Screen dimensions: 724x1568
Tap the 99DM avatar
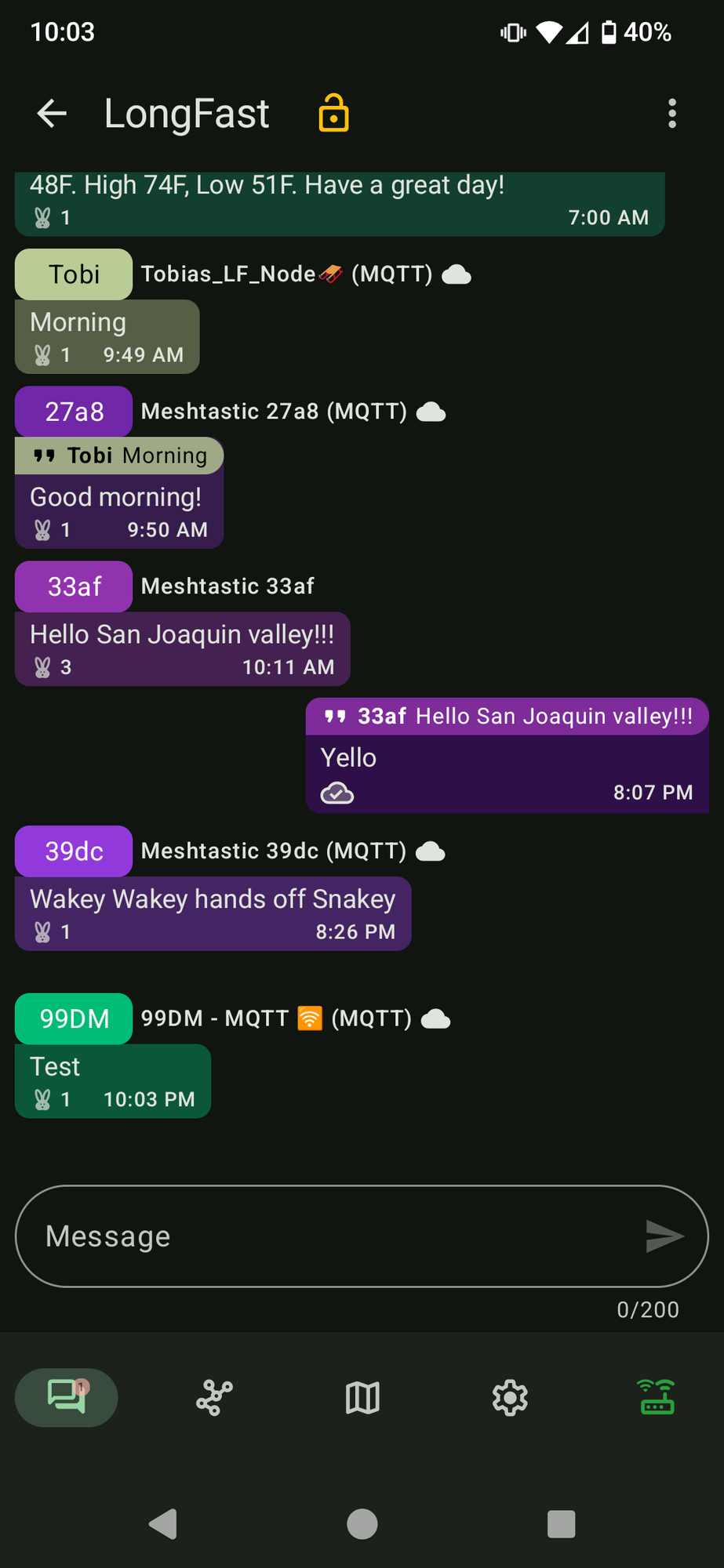pyautogui.click(x=73, y=1018)
